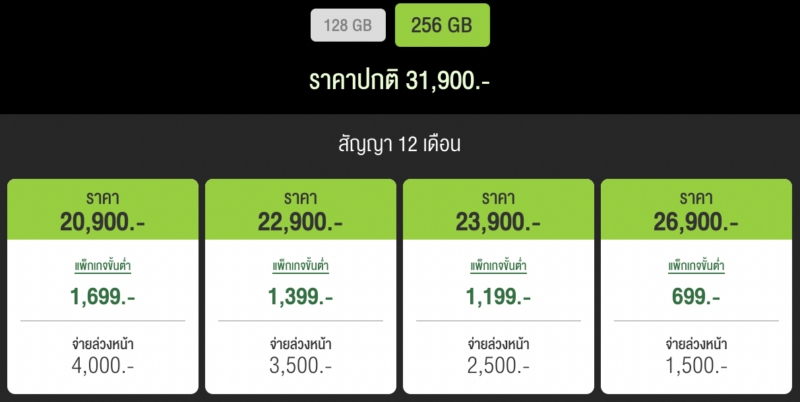Screen dimensions: 800x402
Task: Select the 128 GB storage option
Action: tap(348, 26)
